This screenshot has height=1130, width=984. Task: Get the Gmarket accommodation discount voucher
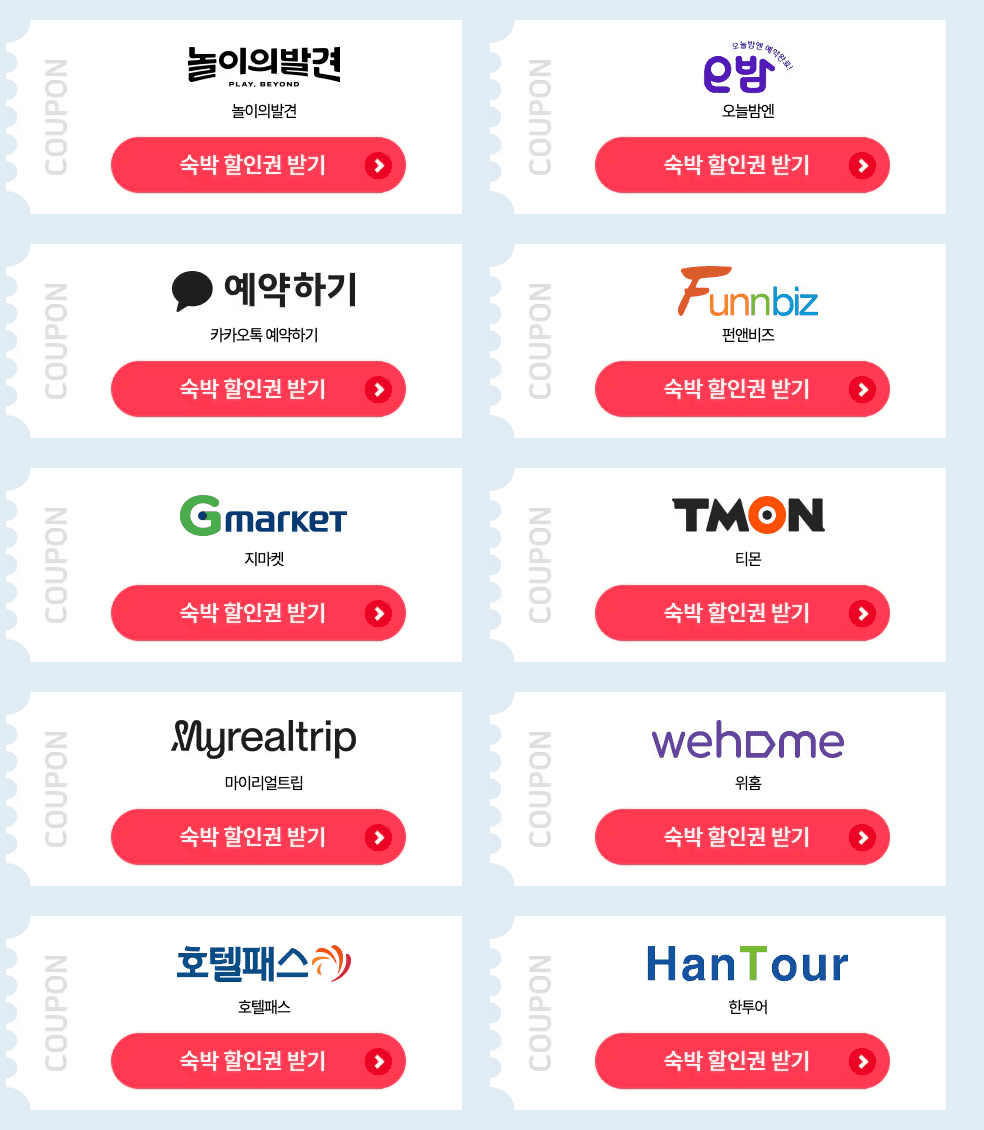point(258,613)
